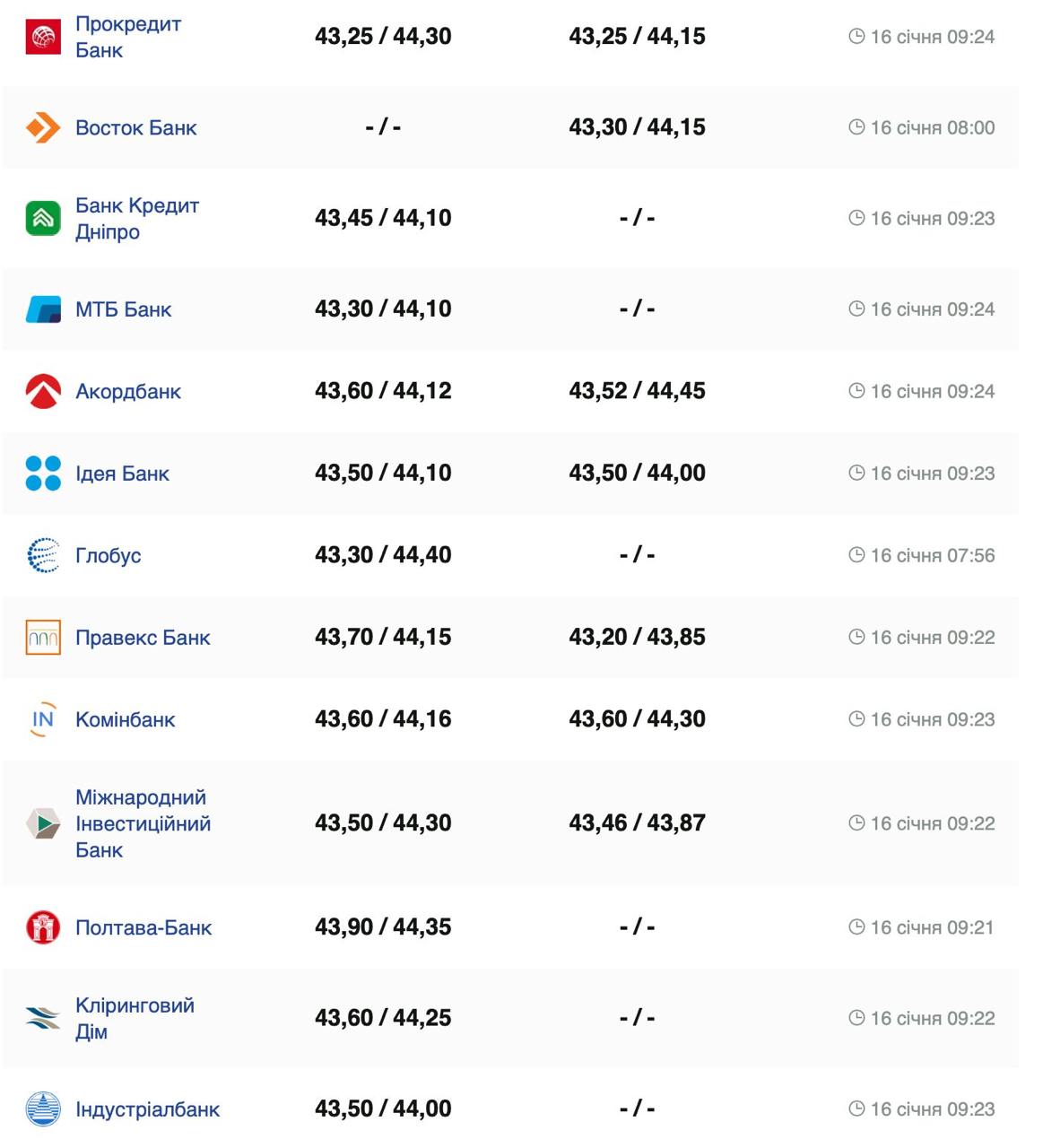The height and width of the screenshot is (1148, 1043).
Task: Open Восток Банк details
Action: pyautogui.click(x=135, y=128)
